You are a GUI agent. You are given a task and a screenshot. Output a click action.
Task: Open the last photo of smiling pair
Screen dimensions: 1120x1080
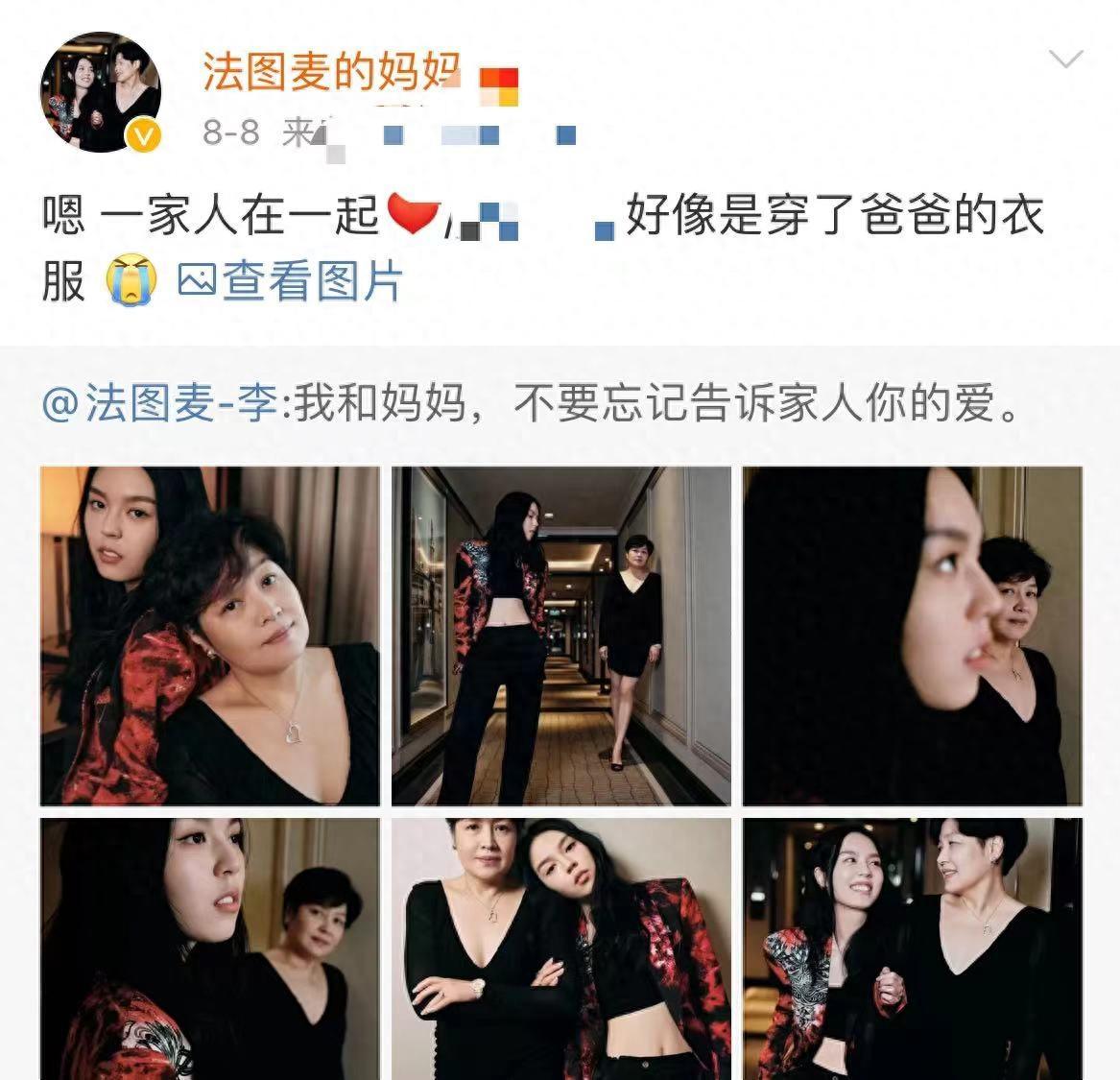coord(912,948)
